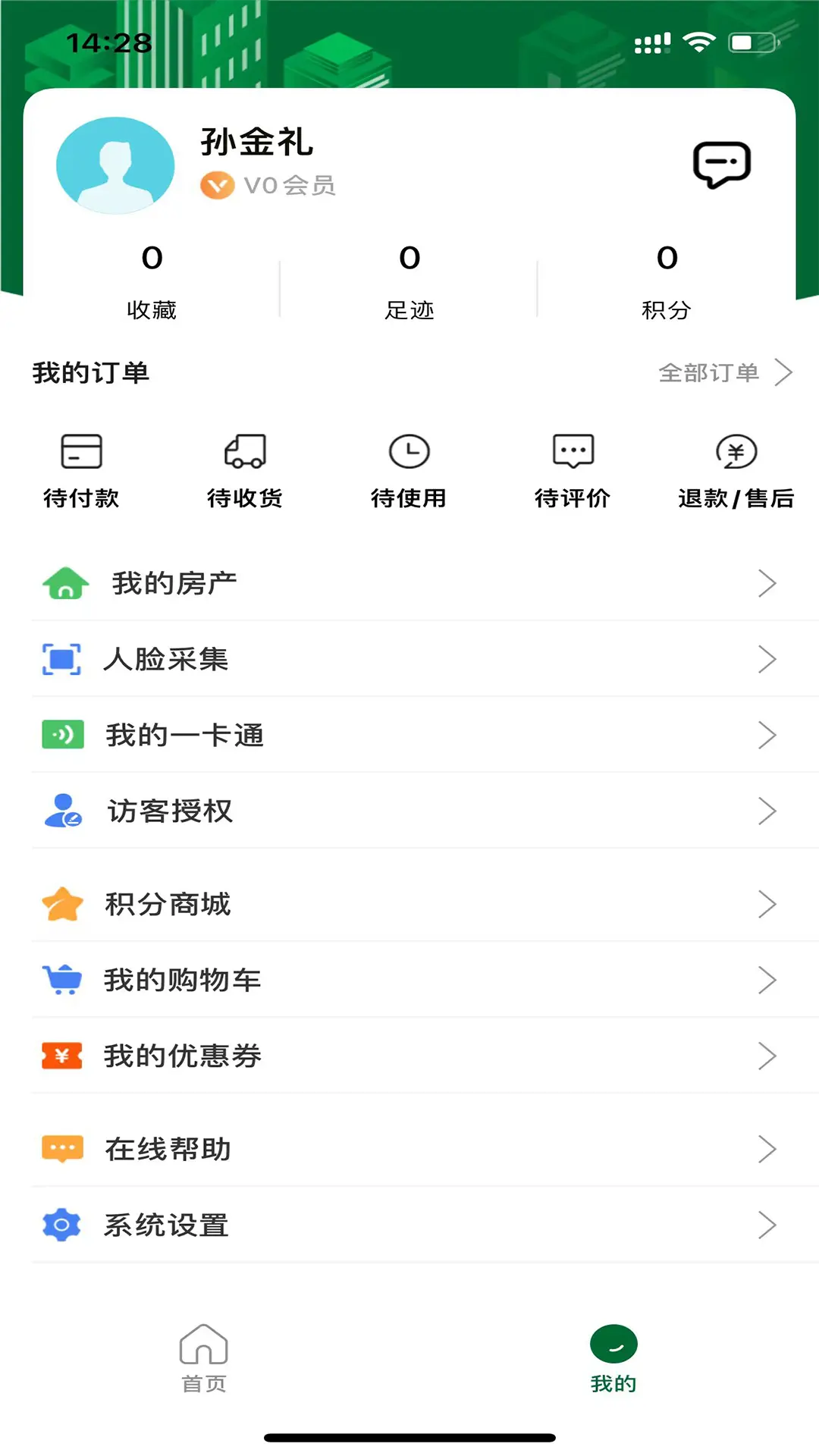
Task: View 收藏 favorites count
Action: (x=152, y=280)
